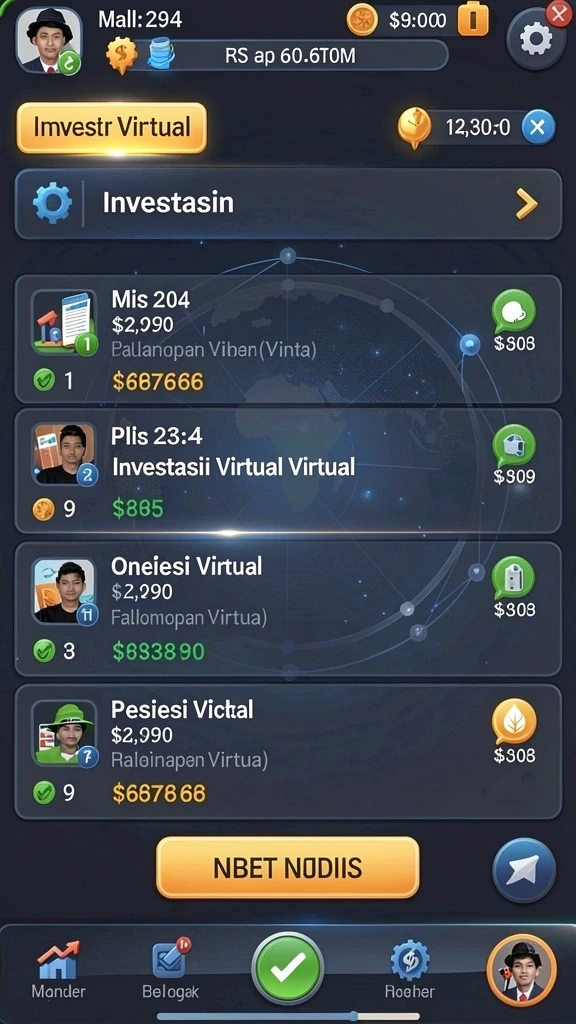576x1024 pixels.
Task: Switch to the Belogak tab
Action: click(170, 969)
